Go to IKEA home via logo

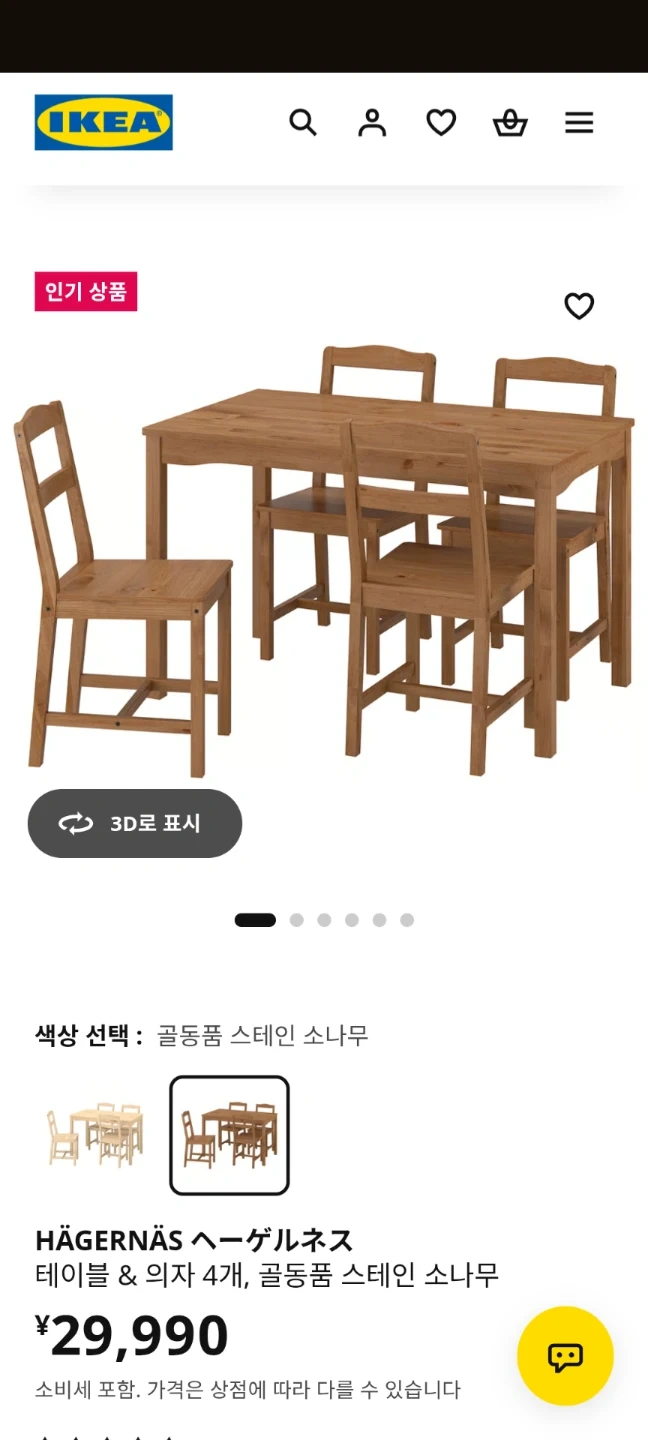click(x=104, y=122)
